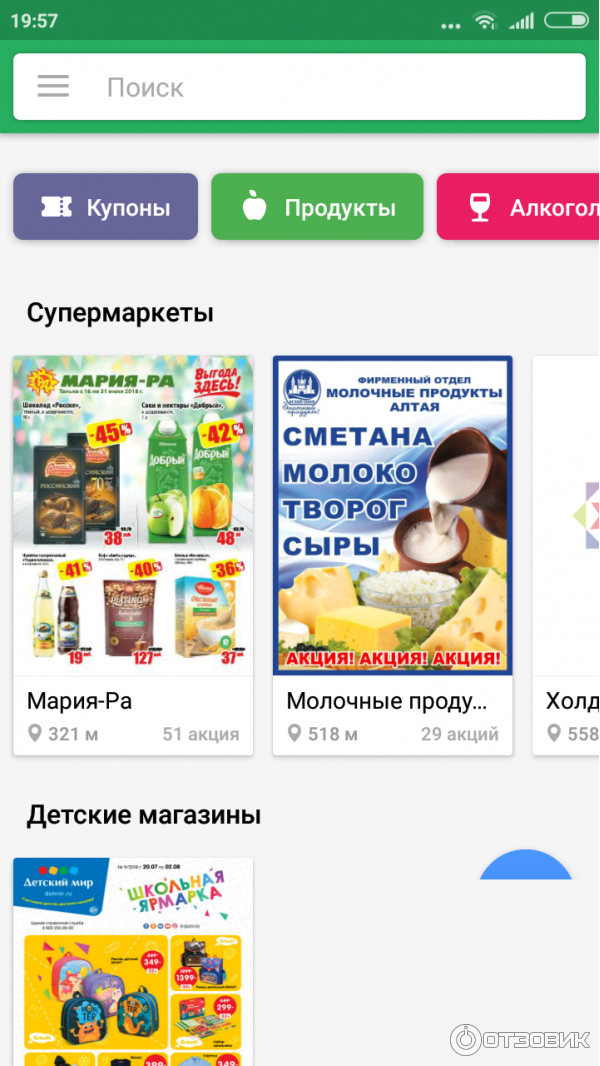This screenshot has width=600, height=1066.
Task: Open the hamburger drawer menu
Action: click(x=53, y=87)
